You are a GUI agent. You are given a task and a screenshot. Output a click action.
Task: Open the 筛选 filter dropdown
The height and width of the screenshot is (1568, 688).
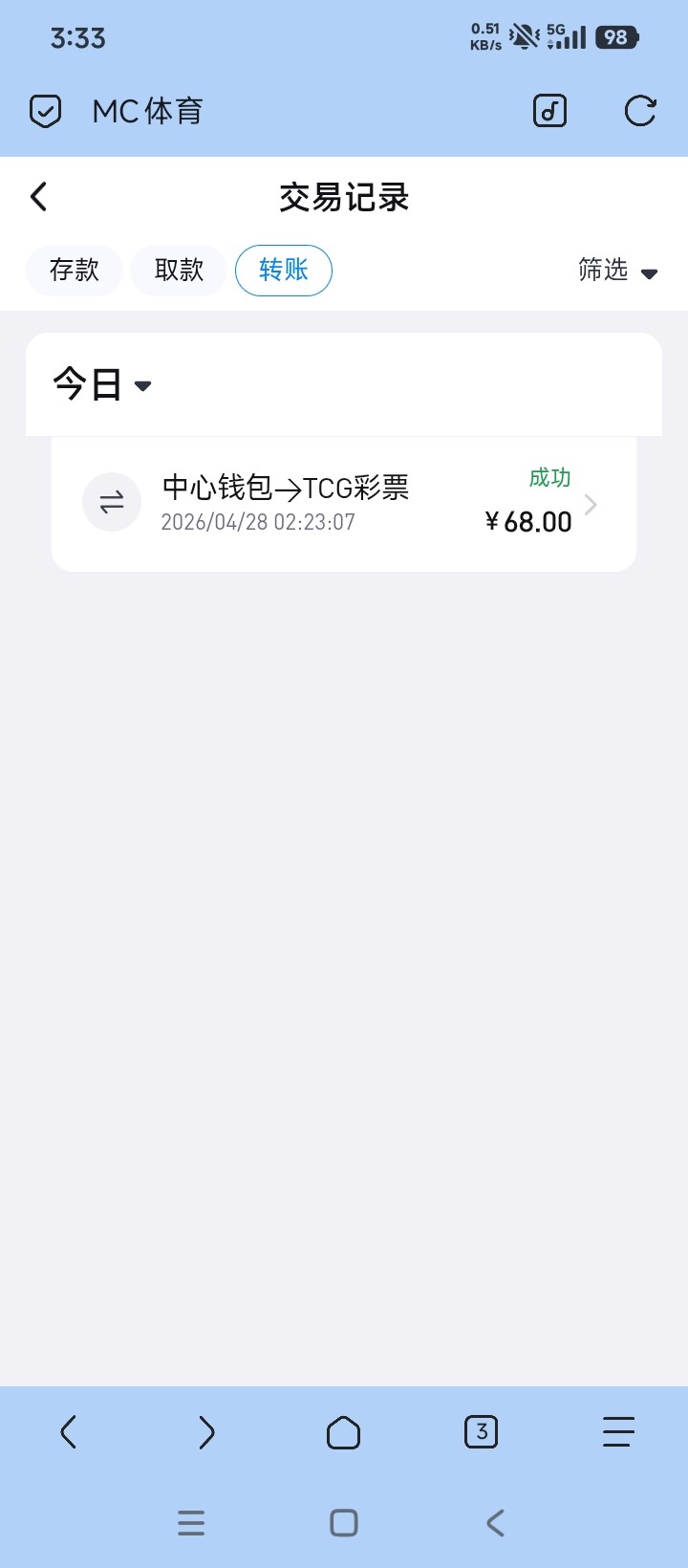click(617, 271)
